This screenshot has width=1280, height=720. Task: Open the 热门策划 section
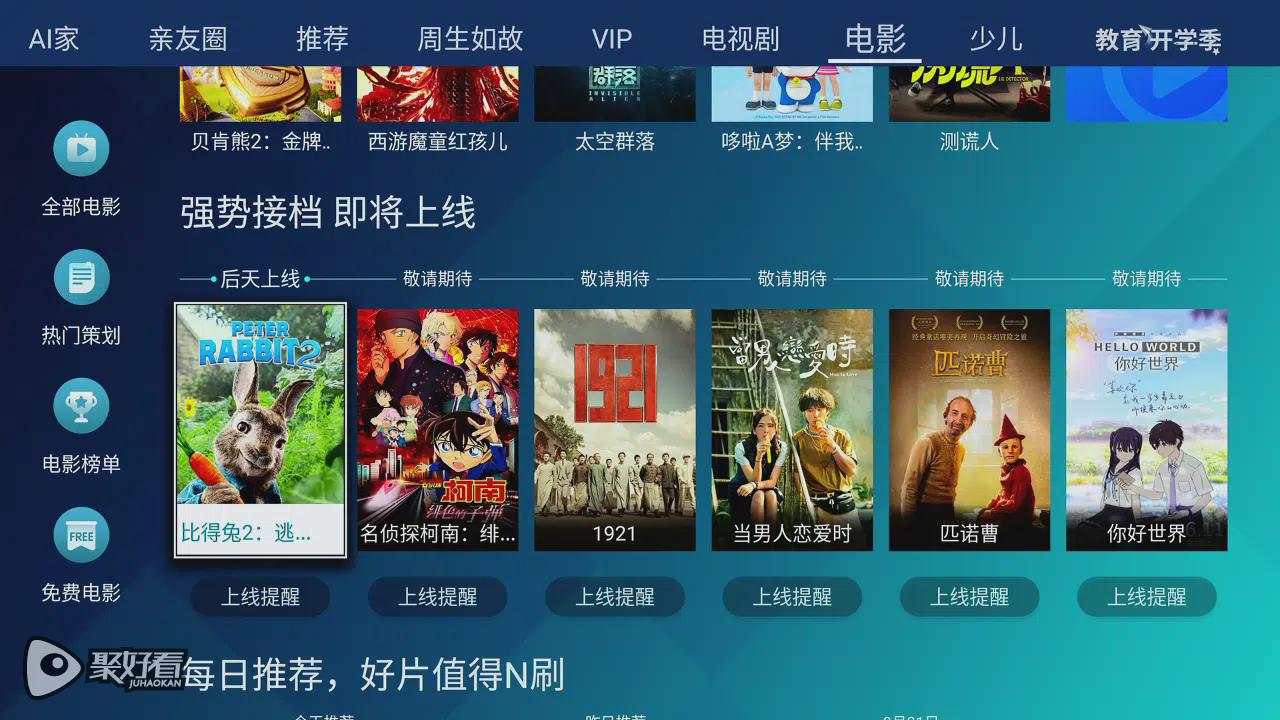coord(81,299)
